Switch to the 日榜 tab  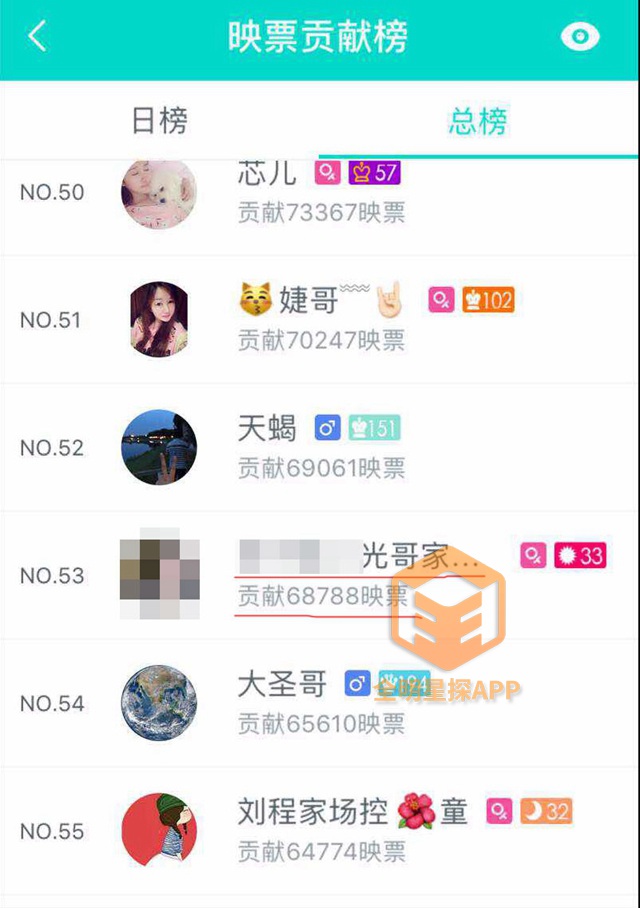point(160,121)
